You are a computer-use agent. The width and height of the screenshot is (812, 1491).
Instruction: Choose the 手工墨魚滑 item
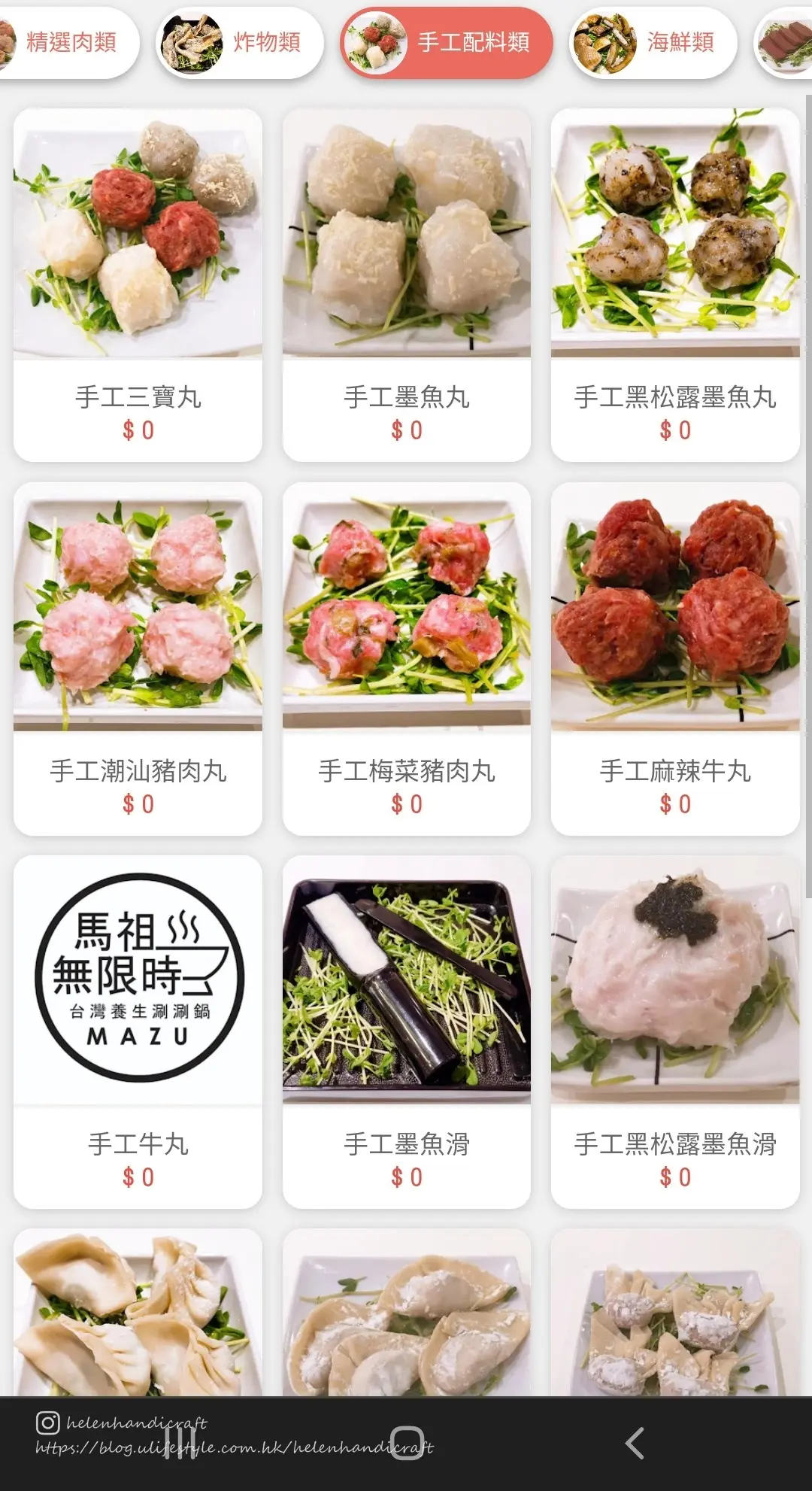(407, 1032)
